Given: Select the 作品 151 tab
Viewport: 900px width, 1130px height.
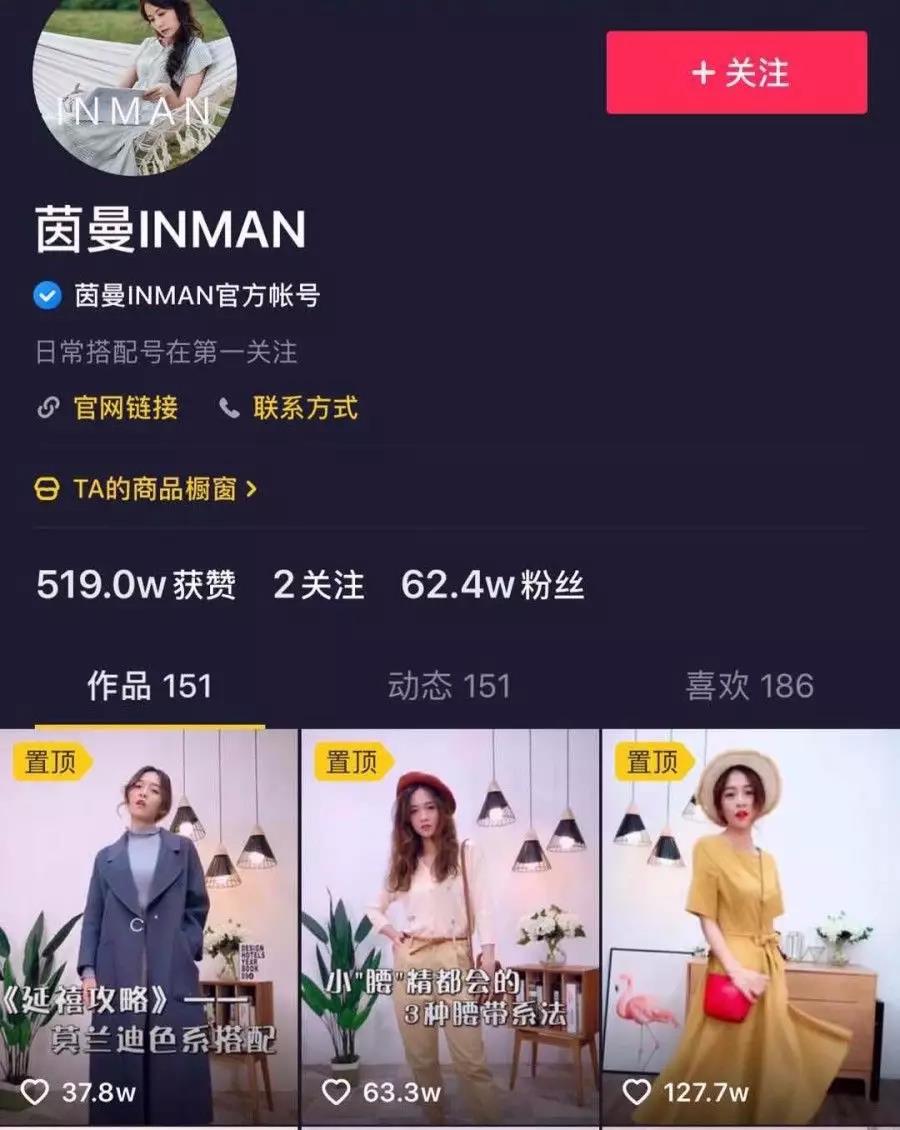Looking at the screenshot, I should pyautogui.click(x=149, y=686).
